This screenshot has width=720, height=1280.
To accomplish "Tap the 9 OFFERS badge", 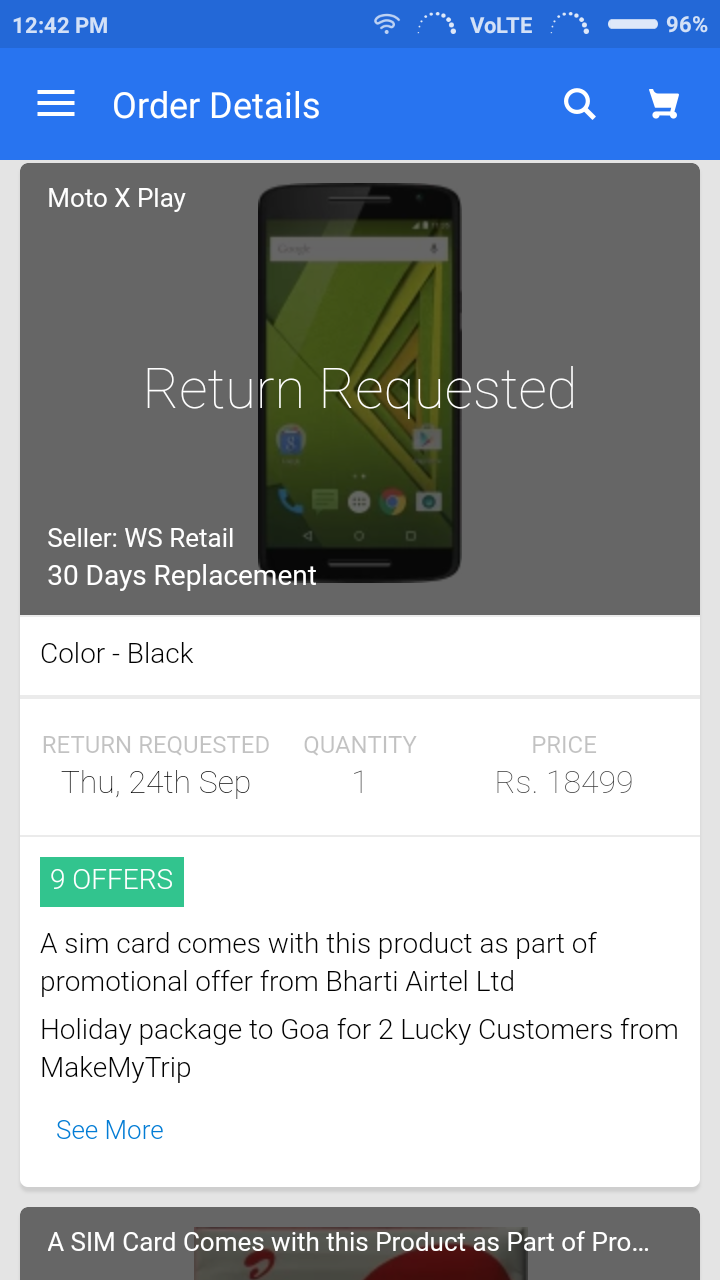I will [112, 881].
